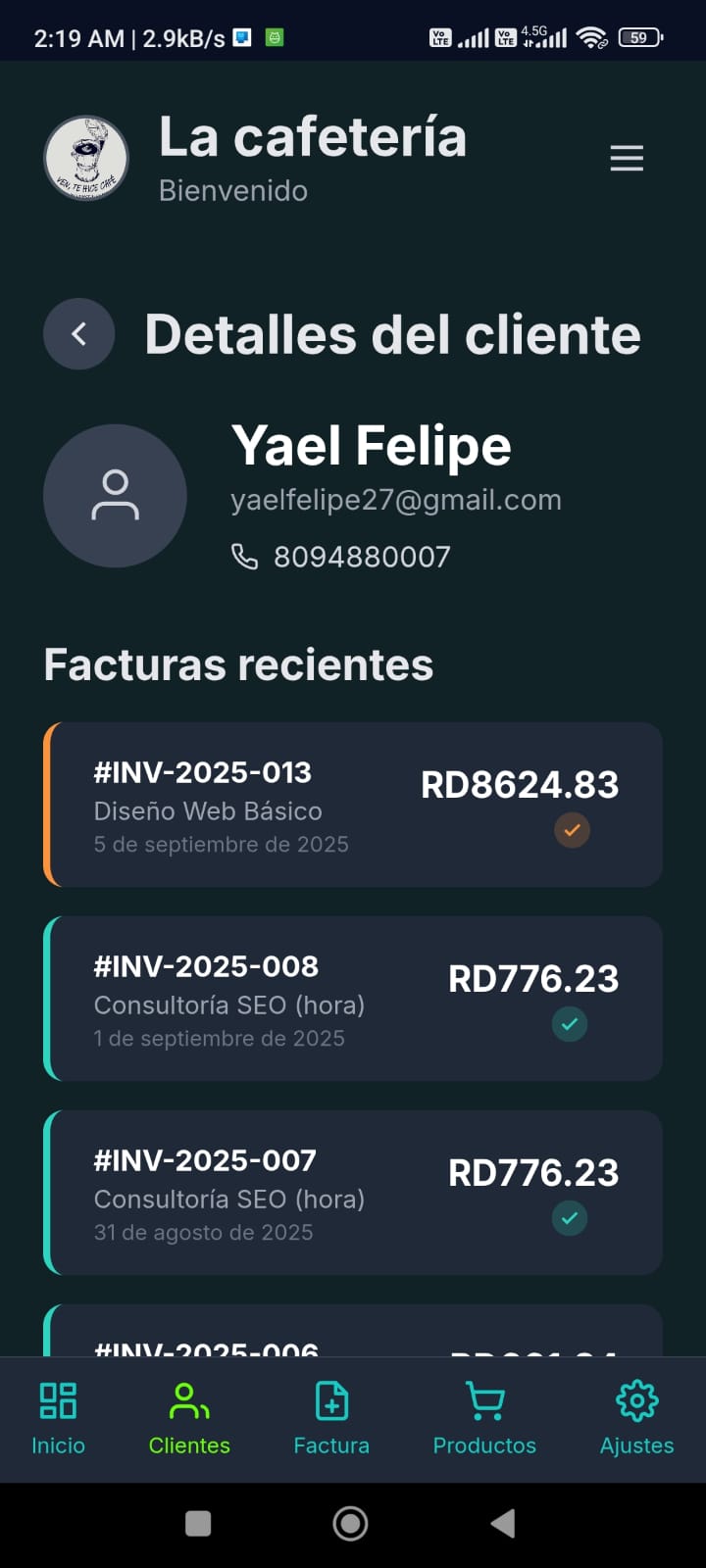Open invoice #INV-2025-008
The height and width of the screenshot is (1568, 706).
(x=353, y=999)
